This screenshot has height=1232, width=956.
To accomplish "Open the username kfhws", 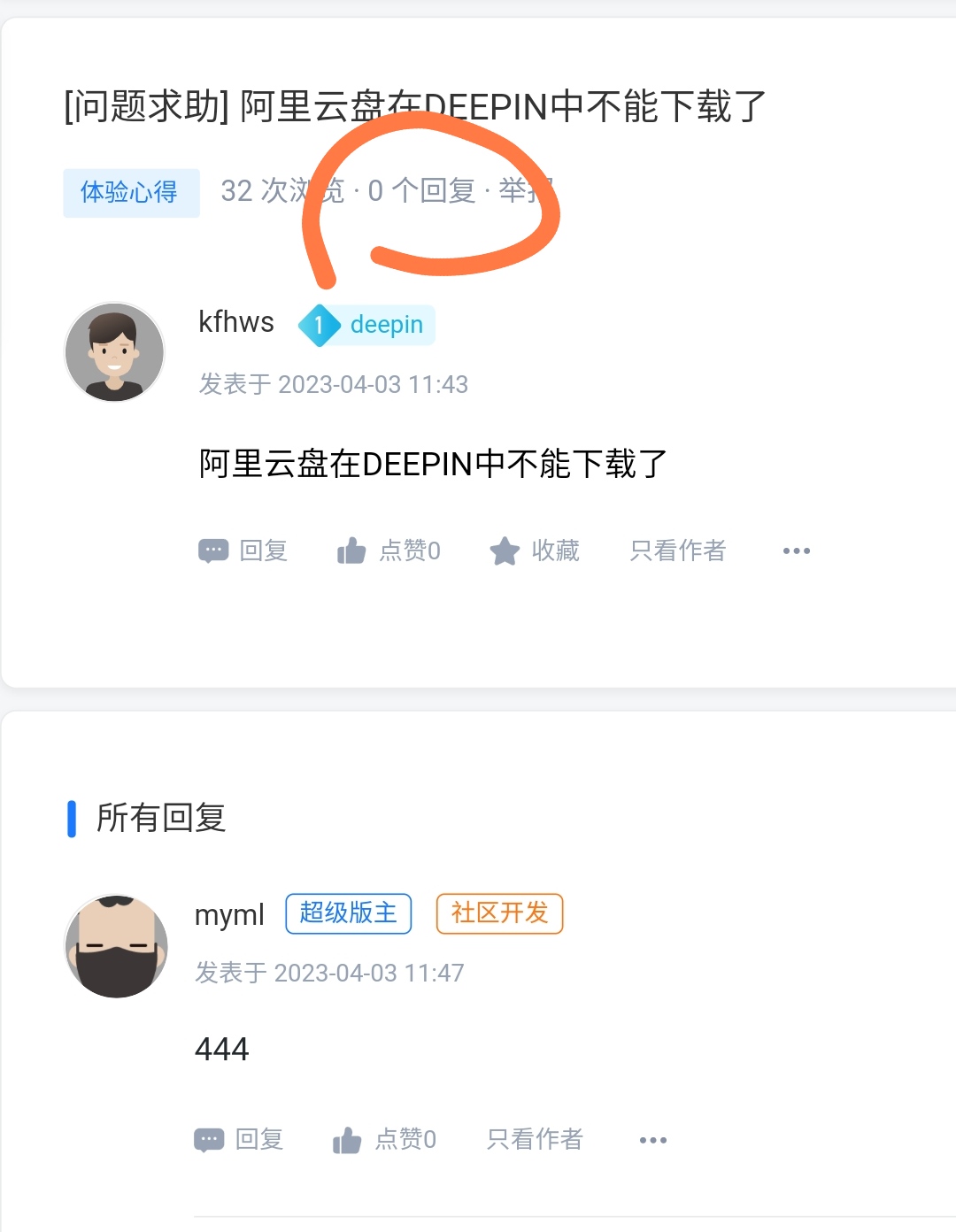I will tap(236, 322).
